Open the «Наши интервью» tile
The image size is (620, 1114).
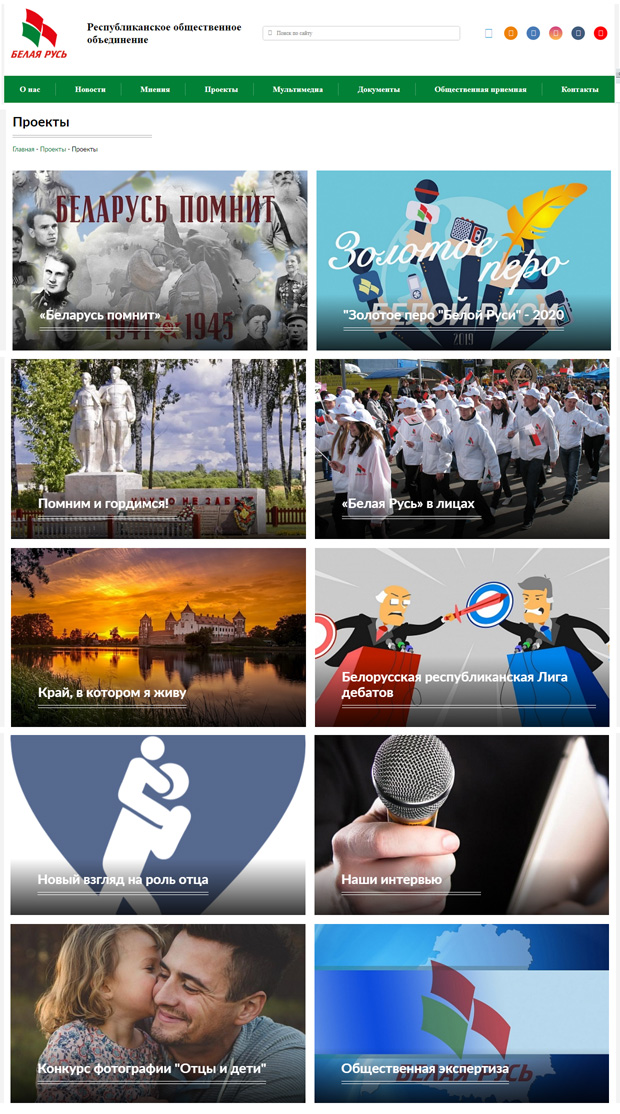462,825
